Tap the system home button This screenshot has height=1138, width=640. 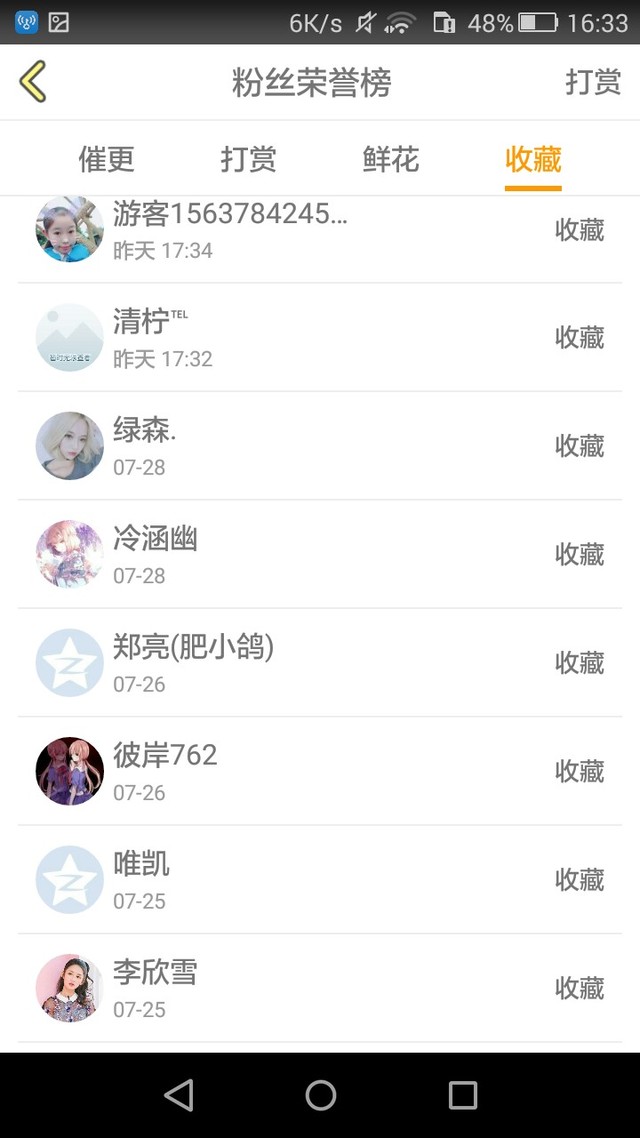pos(320,1095)
